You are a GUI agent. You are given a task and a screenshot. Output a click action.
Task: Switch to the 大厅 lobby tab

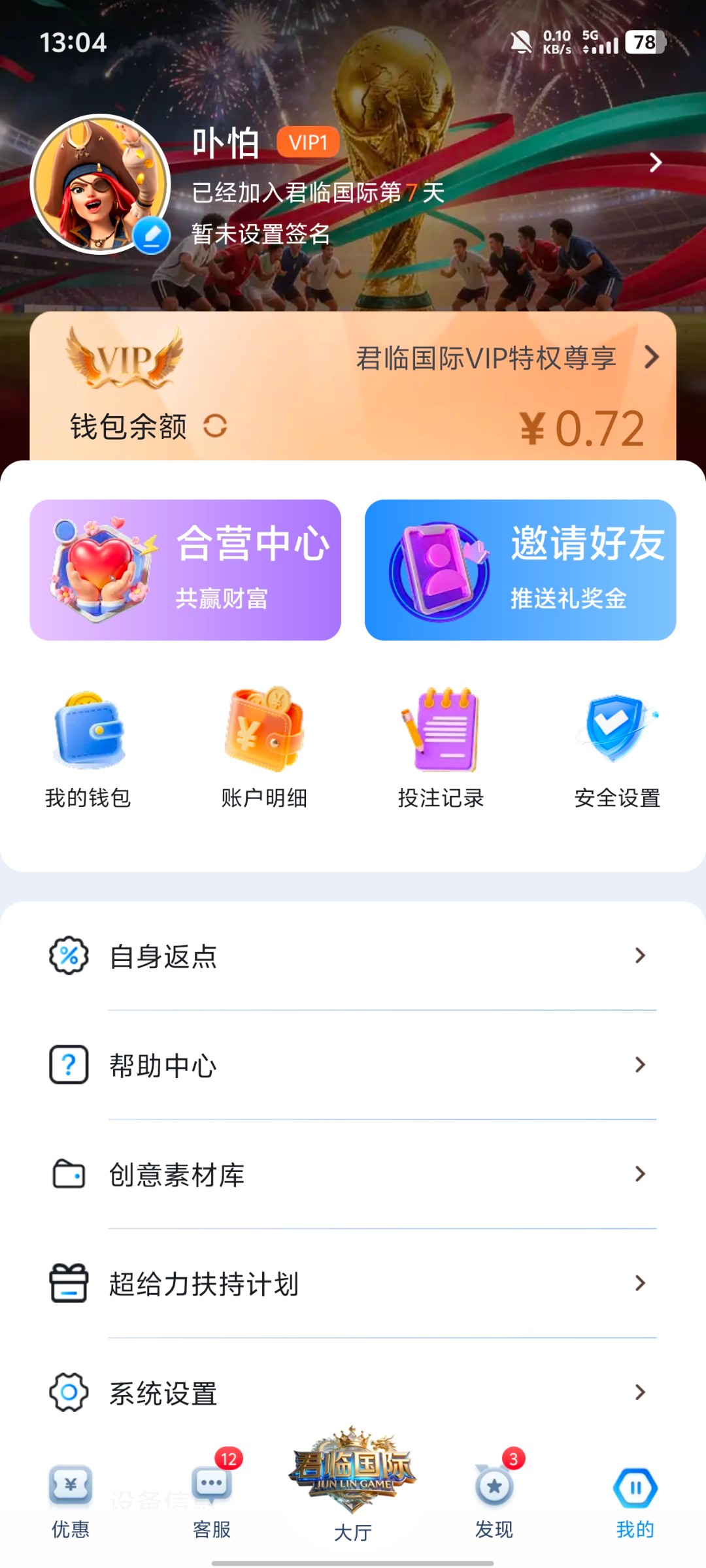coord(353,1483)
